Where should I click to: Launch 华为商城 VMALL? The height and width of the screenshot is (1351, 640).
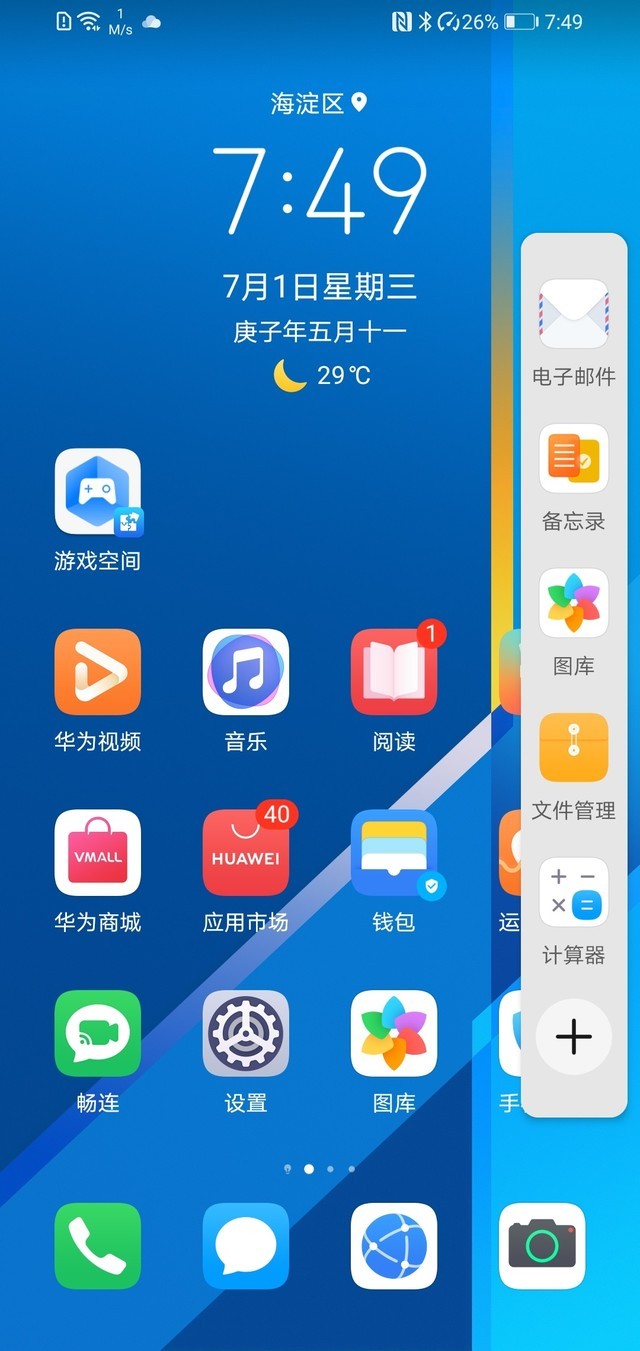pyautogui.click(x=97, y=852)
